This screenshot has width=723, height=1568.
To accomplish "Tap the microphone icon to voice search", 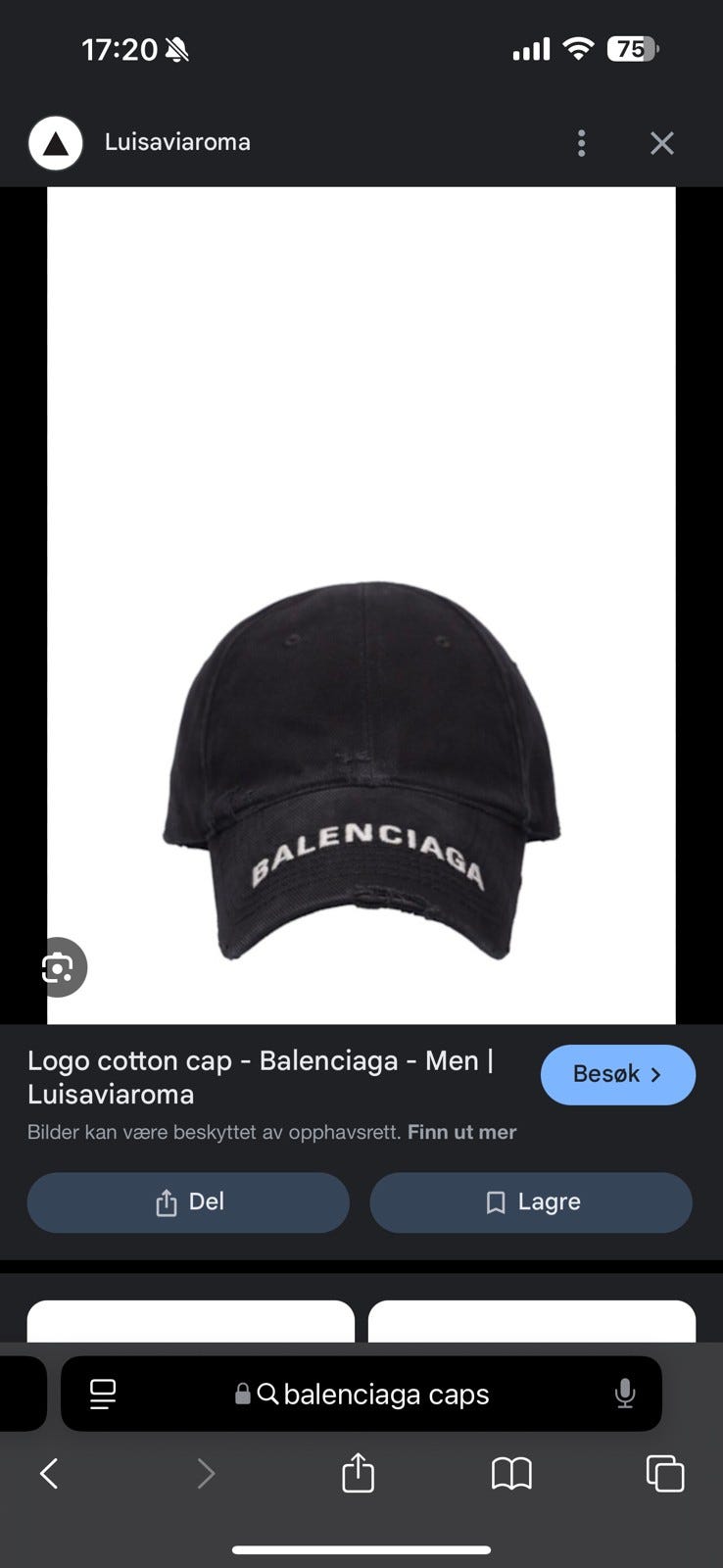I will [x=624, y=1394].
